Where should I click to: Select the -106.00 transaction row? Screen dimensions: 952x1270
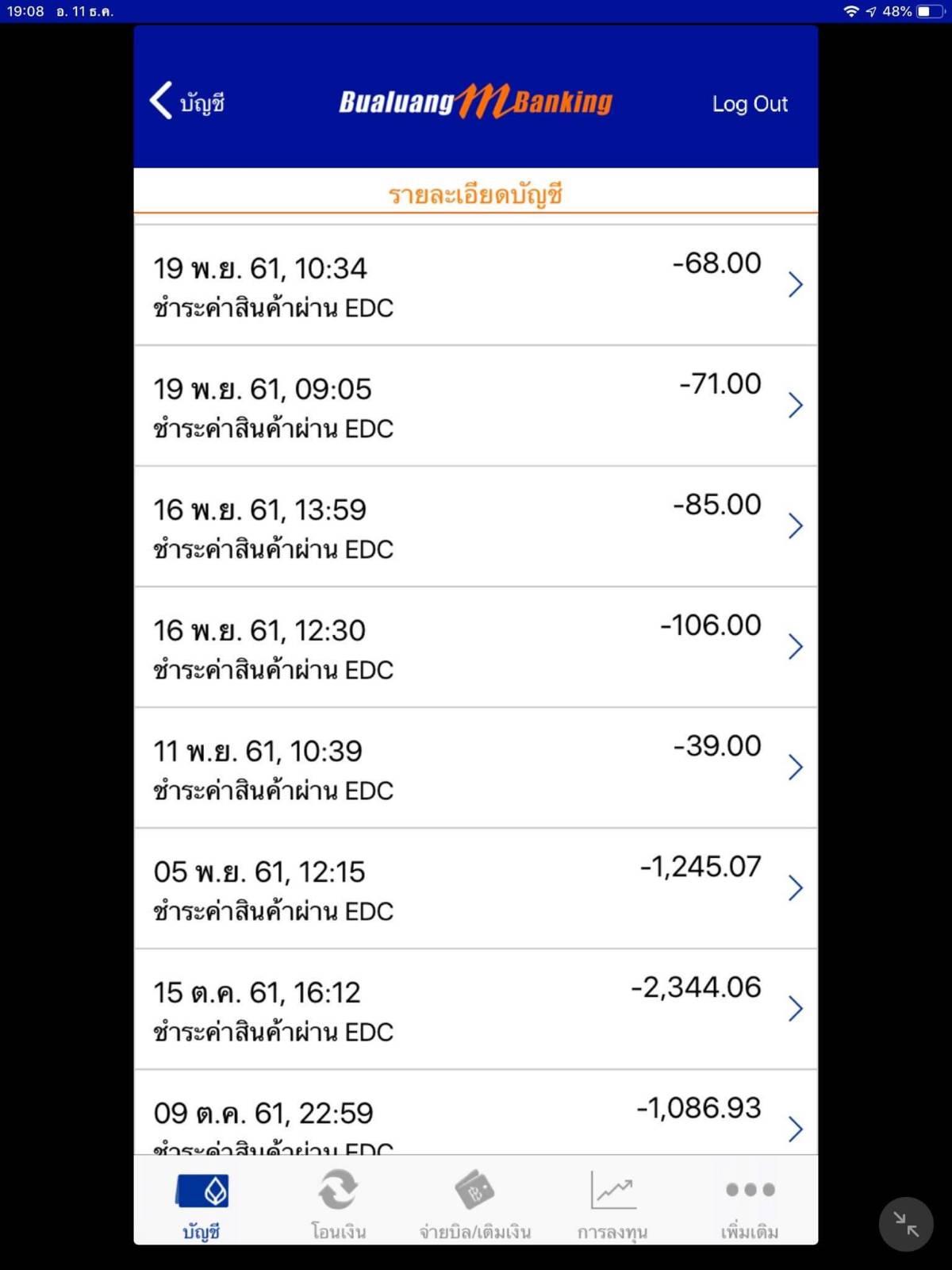click(476, 648)
